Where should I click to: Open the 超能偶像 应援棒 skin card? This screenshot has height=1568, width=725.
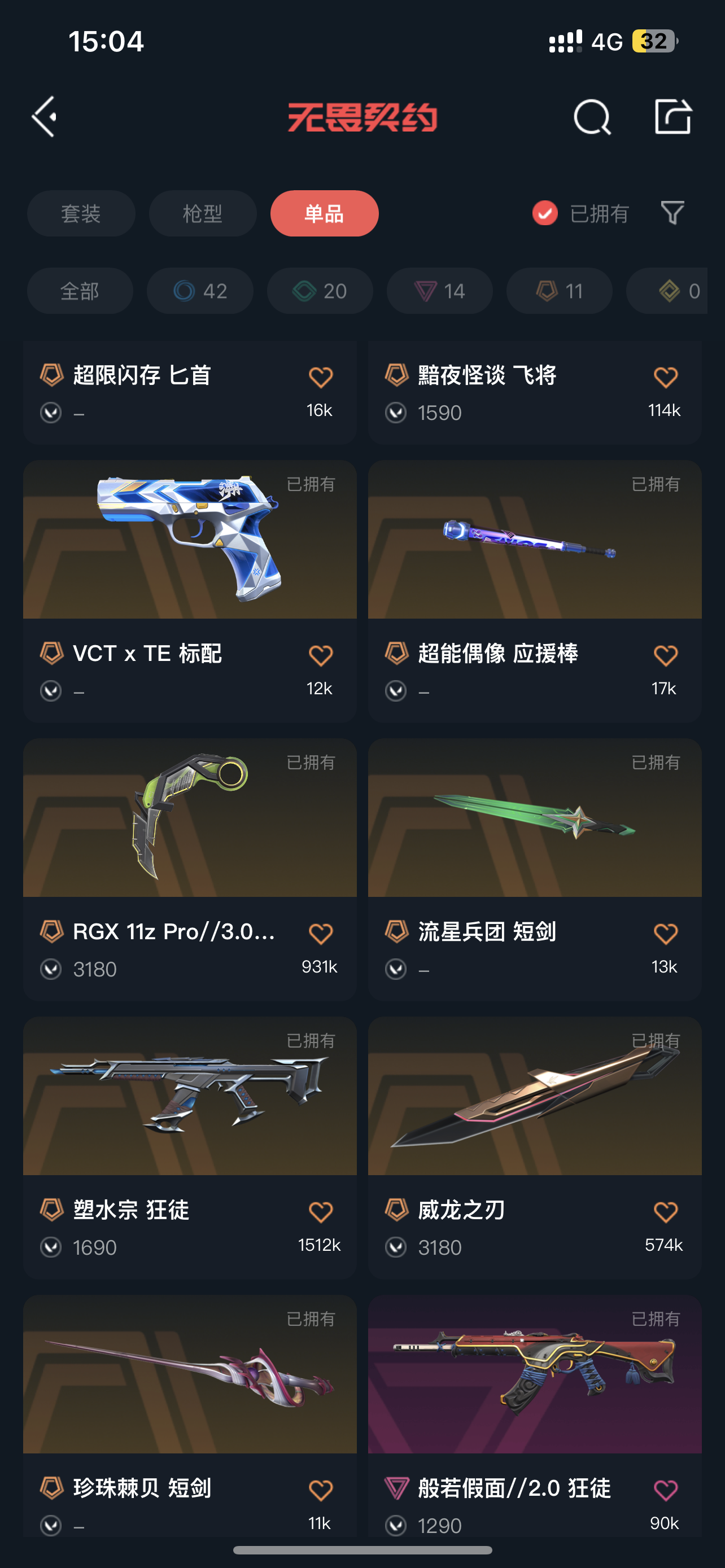click(x=535, y=541)
